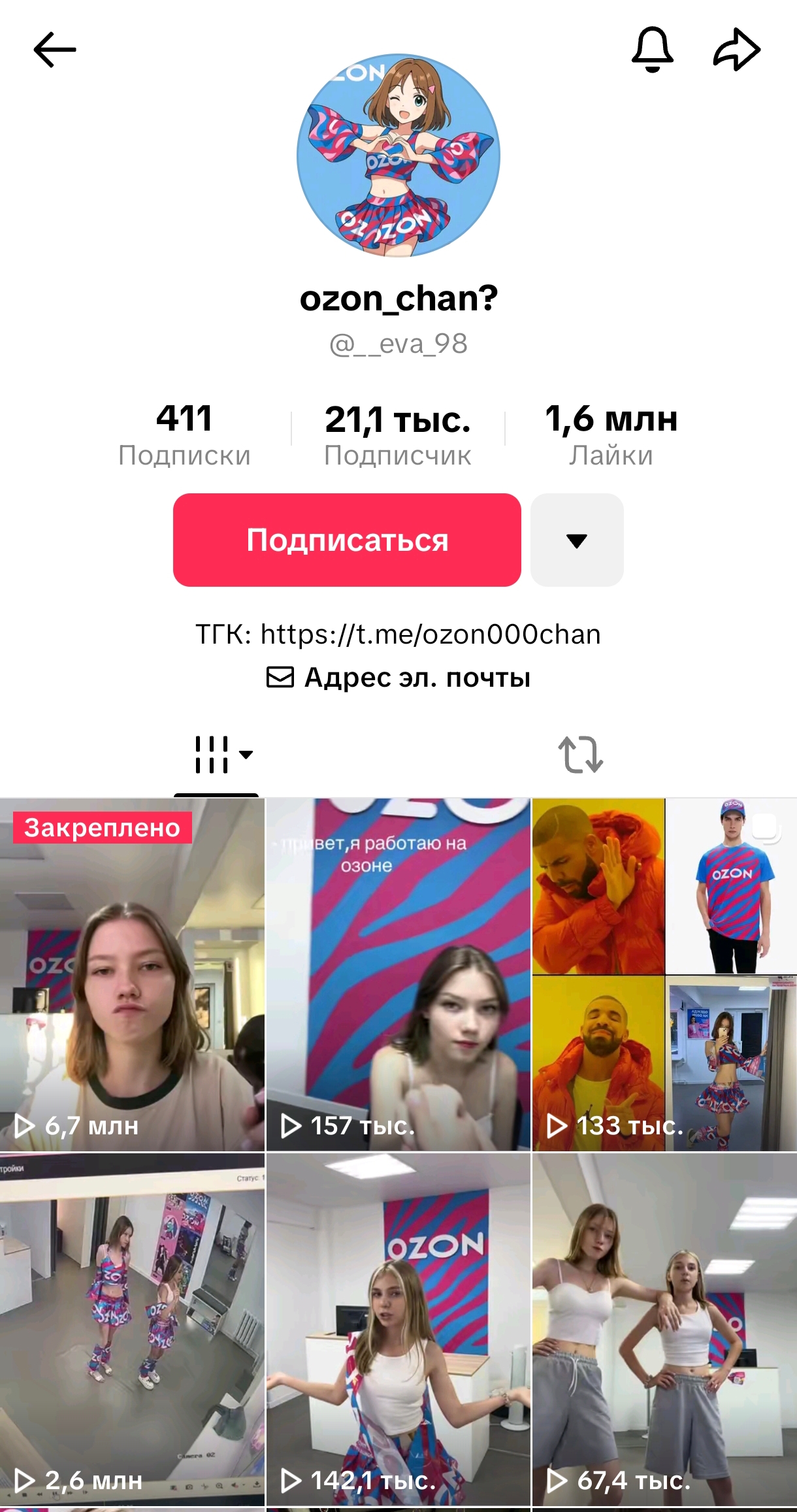Open the notifications bell
Screen dimensions: 797x1512
pyautogui.click(x=652, y=50)
